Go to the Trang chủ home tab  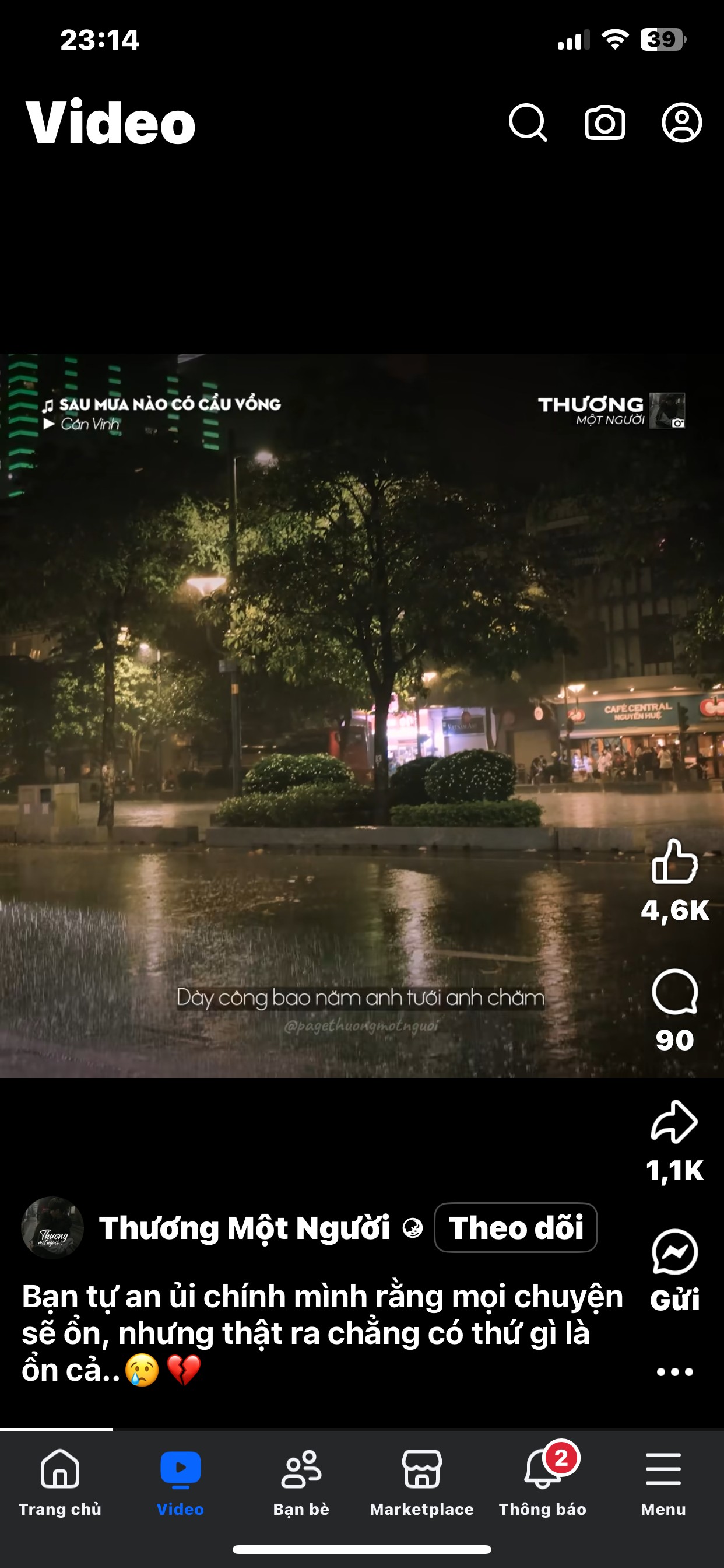(60, 1483)
